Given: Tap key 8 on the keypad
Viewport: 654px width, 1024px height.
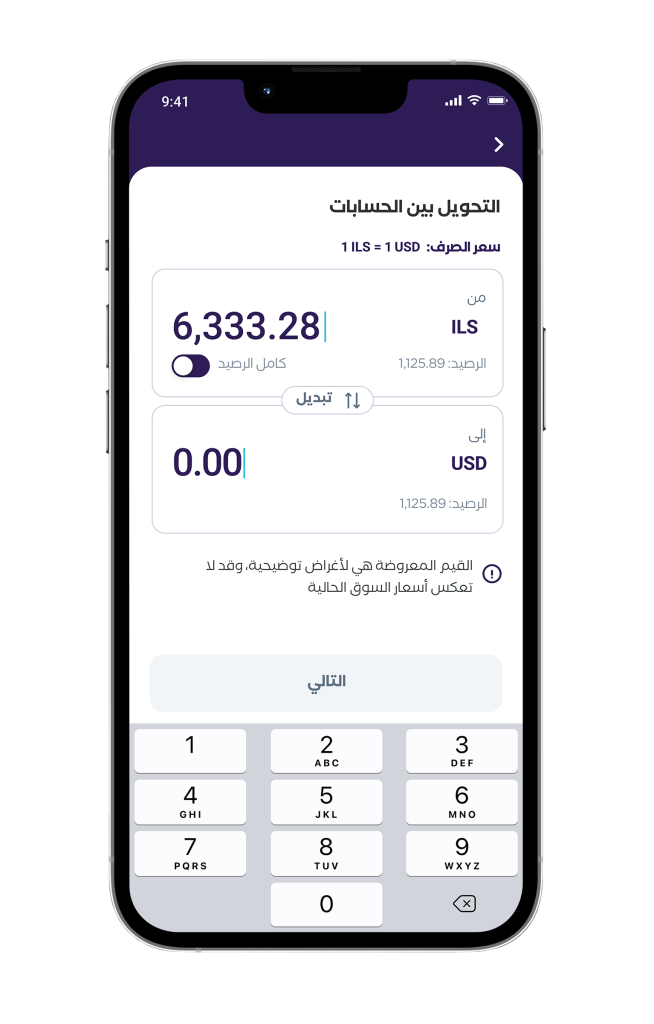Looking at the screenshot, I should (326, 853).
